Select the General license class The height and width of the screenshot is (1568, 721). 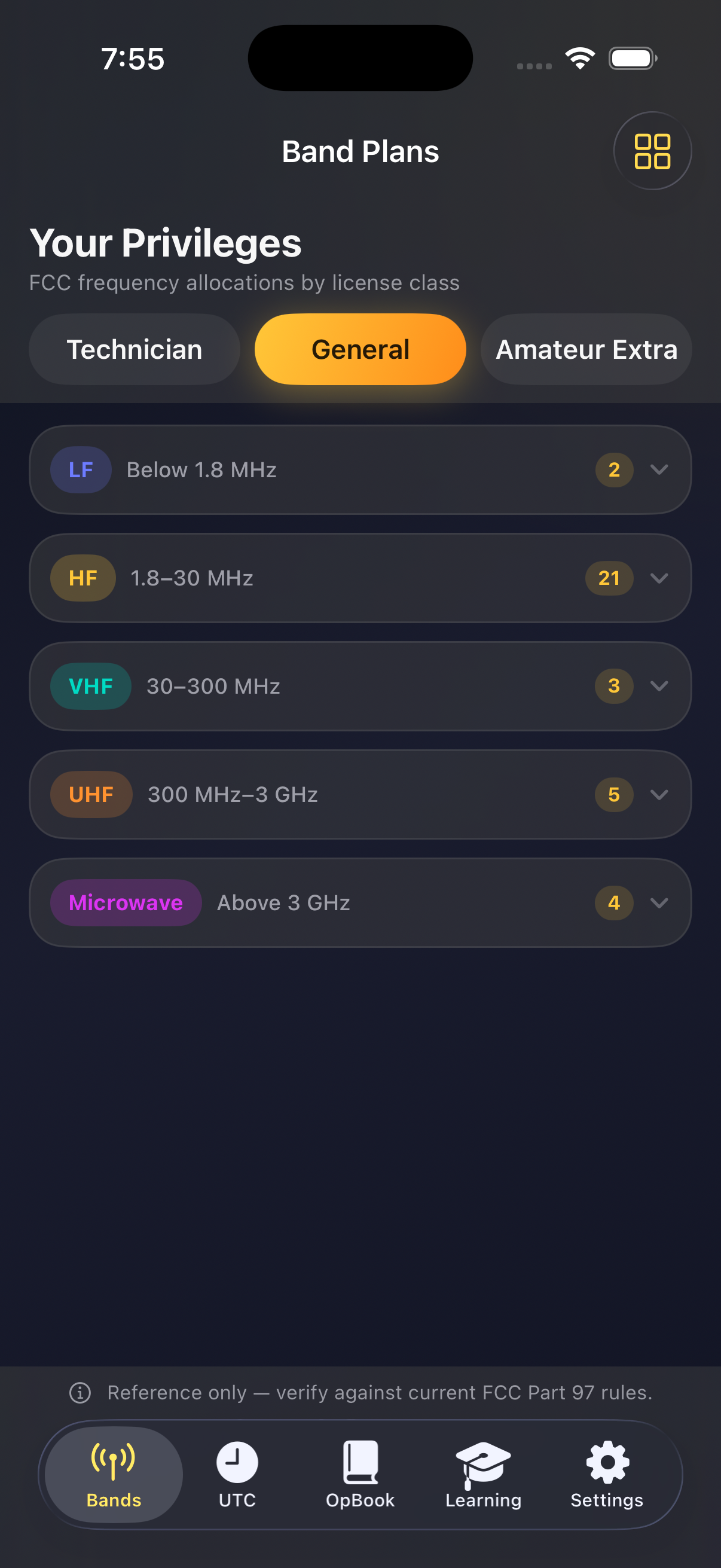tap(360, 349)
